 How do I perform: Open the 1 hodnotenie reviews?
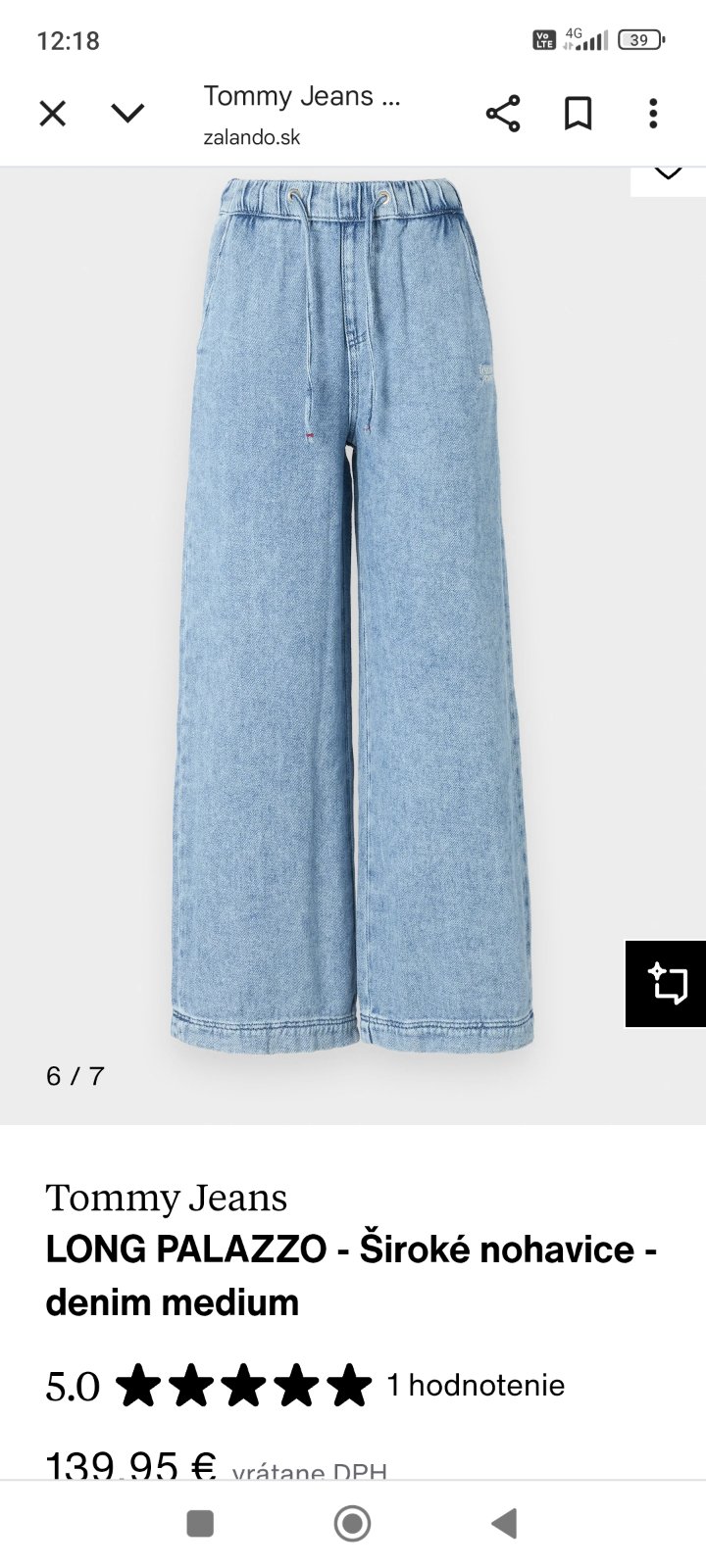pyautogui.click(x=476, y=1385)
